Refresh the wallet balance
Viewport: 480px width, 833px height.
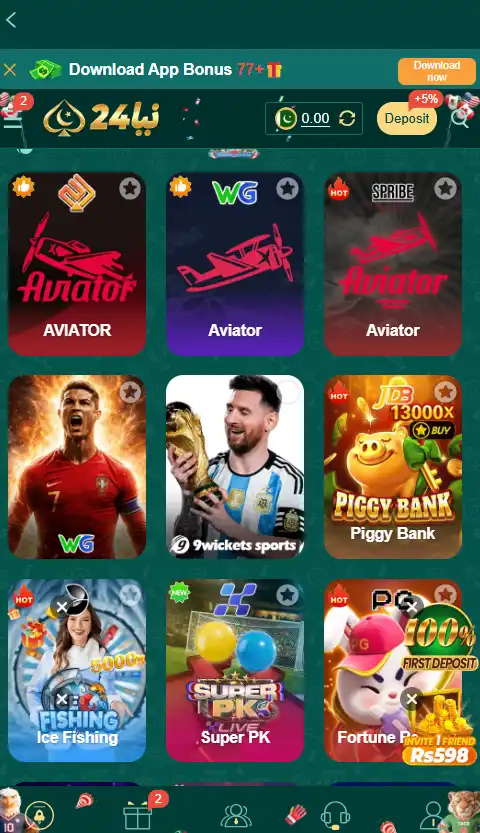(x=347, y=118)
